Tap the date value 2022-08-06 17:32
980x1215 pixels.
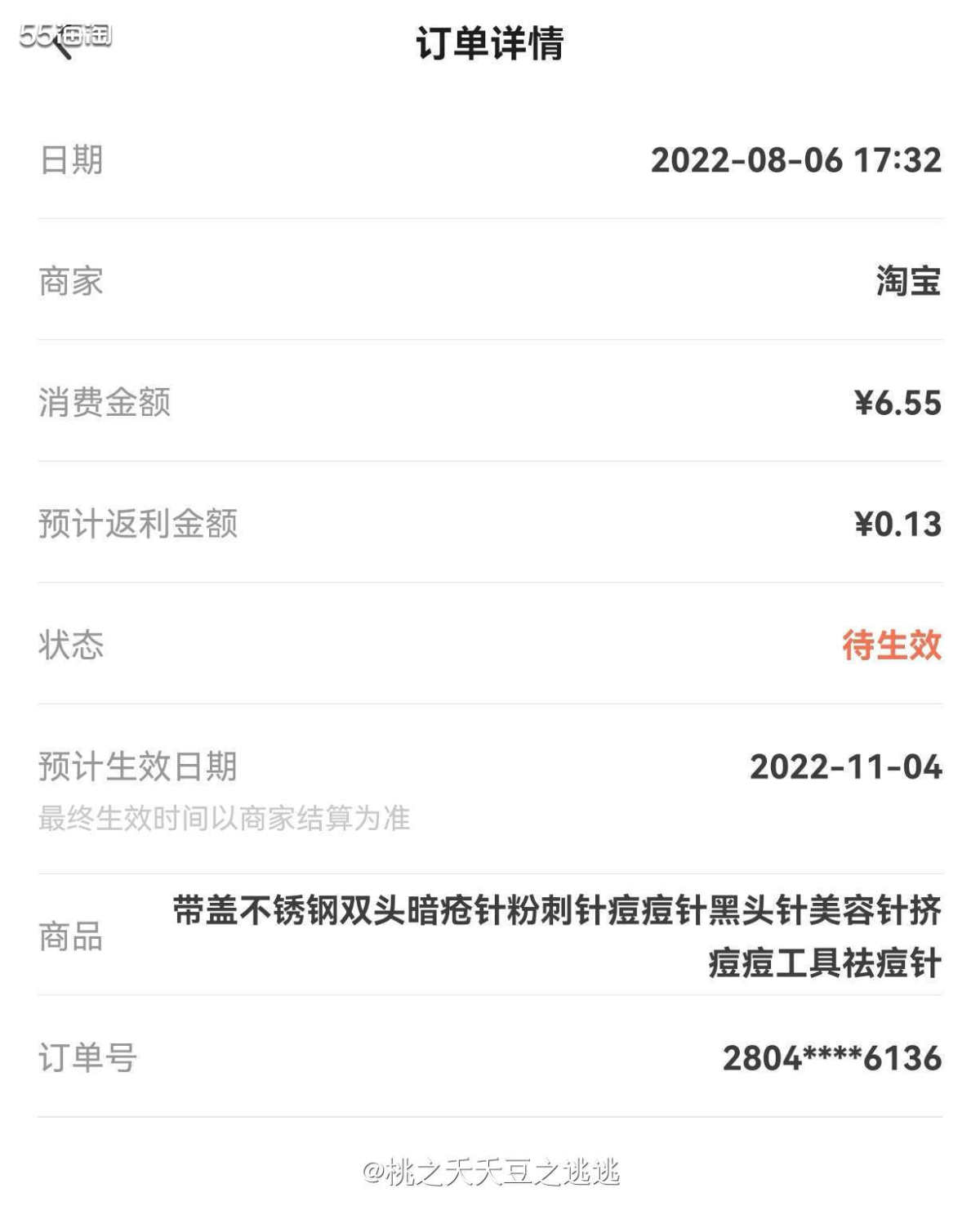[798, 160]
